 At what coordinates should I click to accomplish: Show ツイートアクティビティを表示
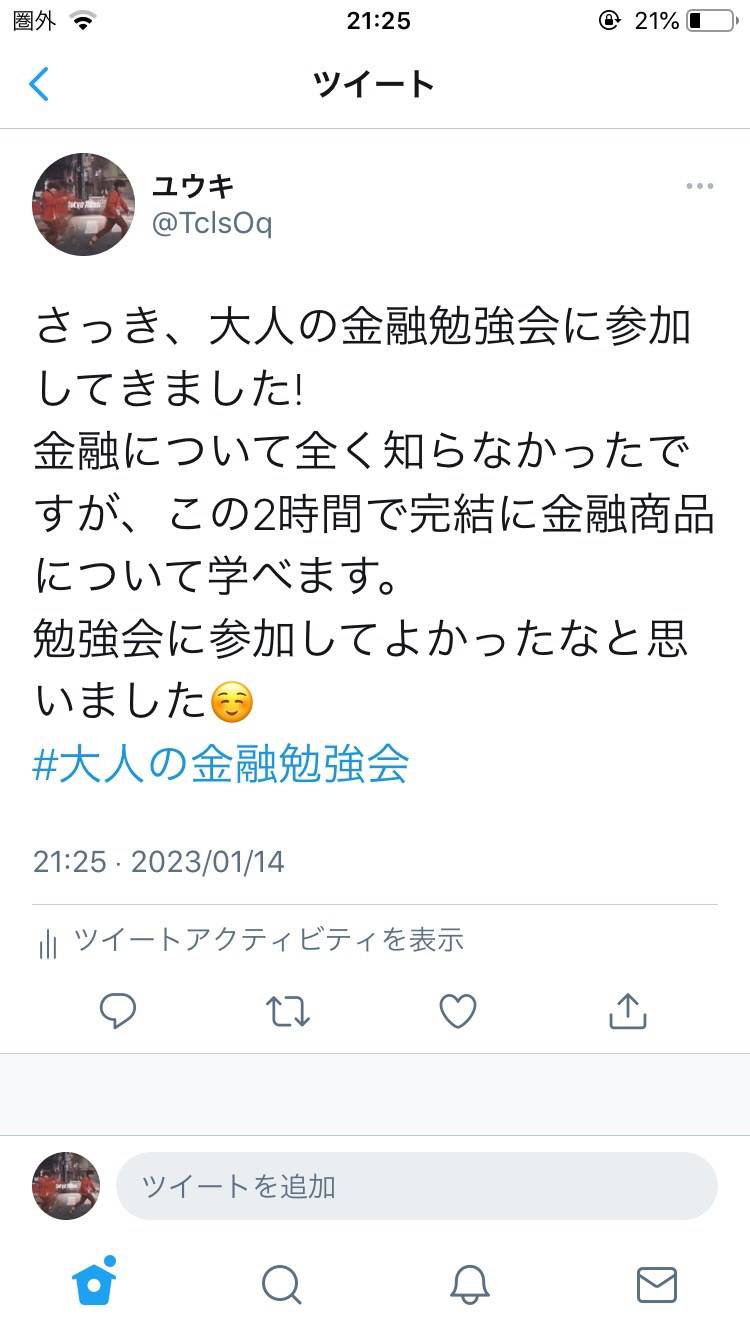pyautogui.click(x=249, y=939)
